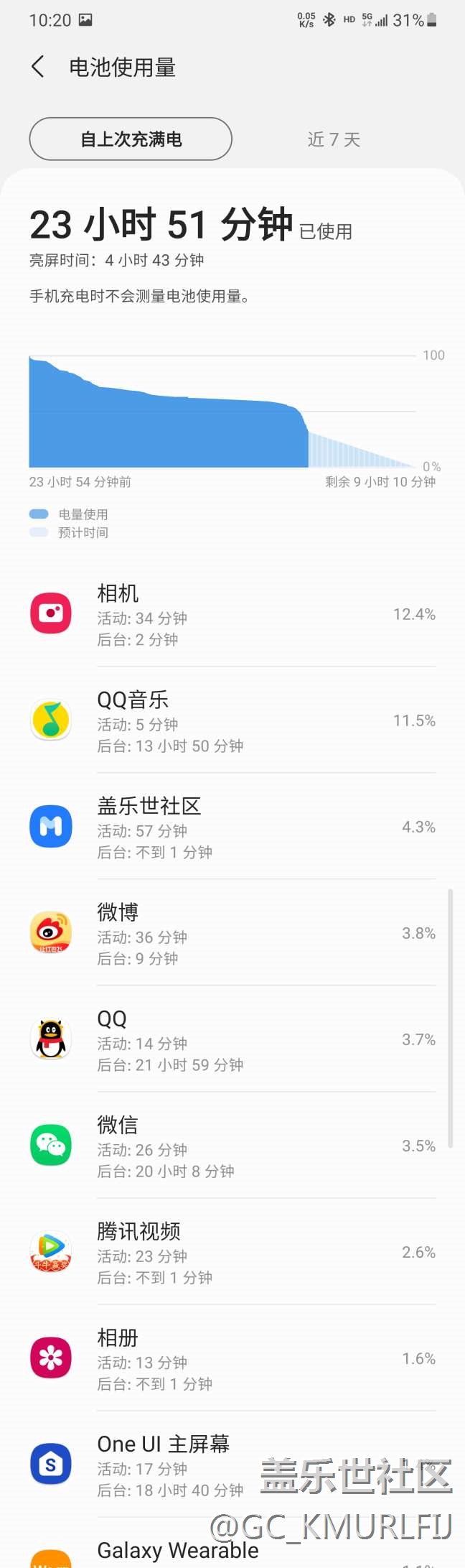Open 腾讯视频 battery usage details
The height and width of the screenshot is (1568, 465).
click(x=232, y=1252)
